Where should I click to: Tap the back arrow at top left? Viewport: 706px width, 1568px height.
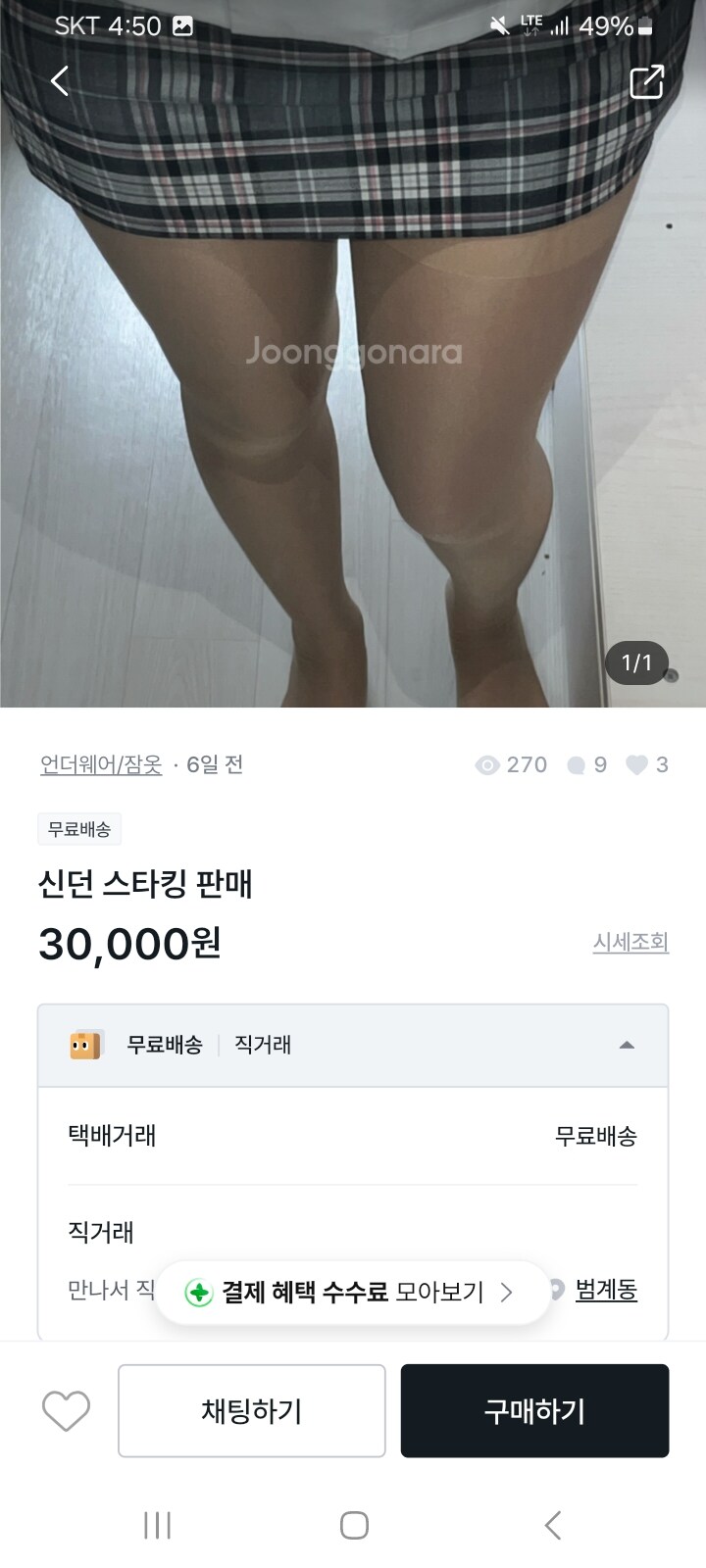pos(59,81)
